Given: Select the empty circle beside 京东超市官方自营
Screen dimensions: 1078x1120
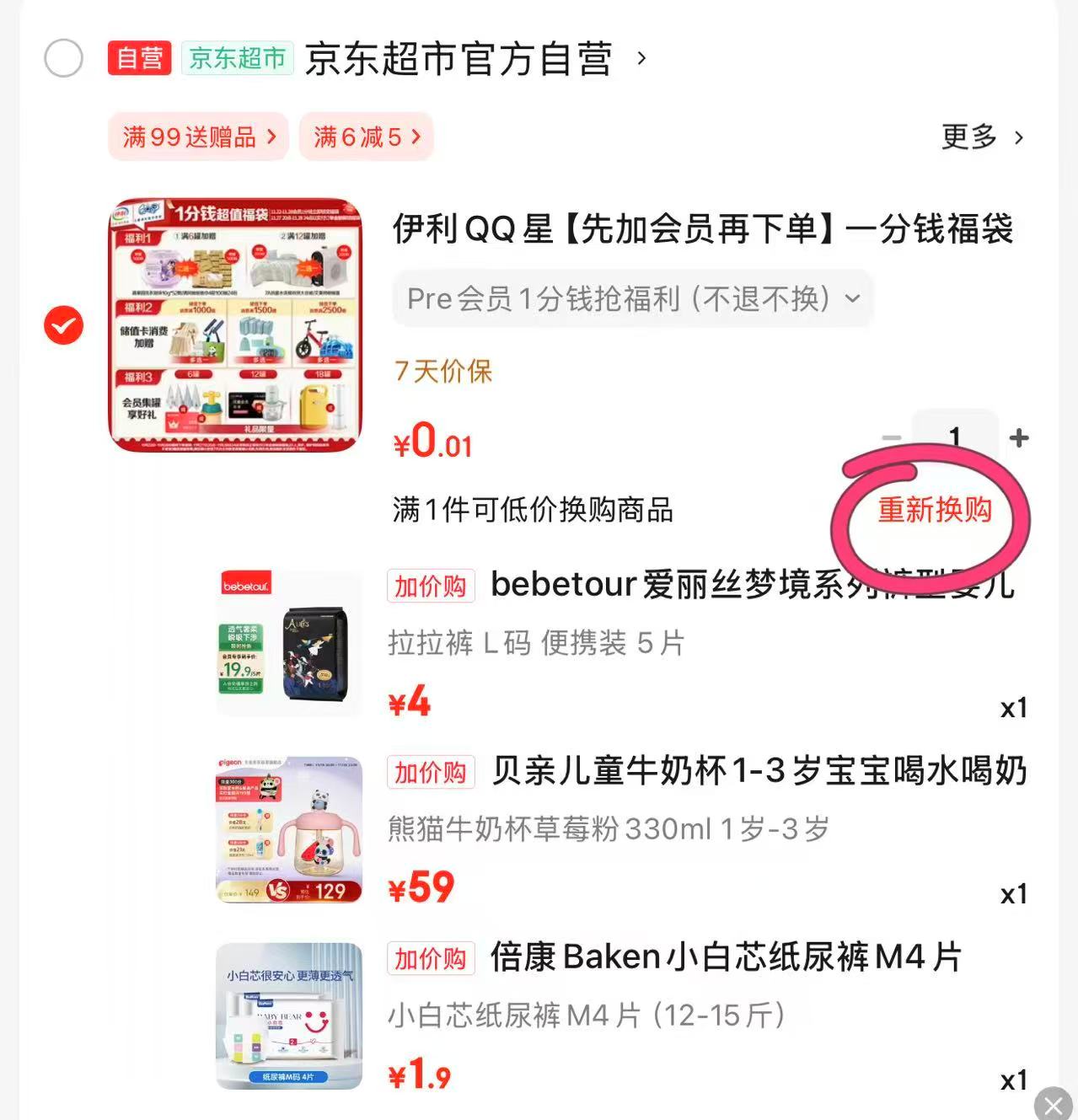Looking at the screenshot, I should click(63, 58).
